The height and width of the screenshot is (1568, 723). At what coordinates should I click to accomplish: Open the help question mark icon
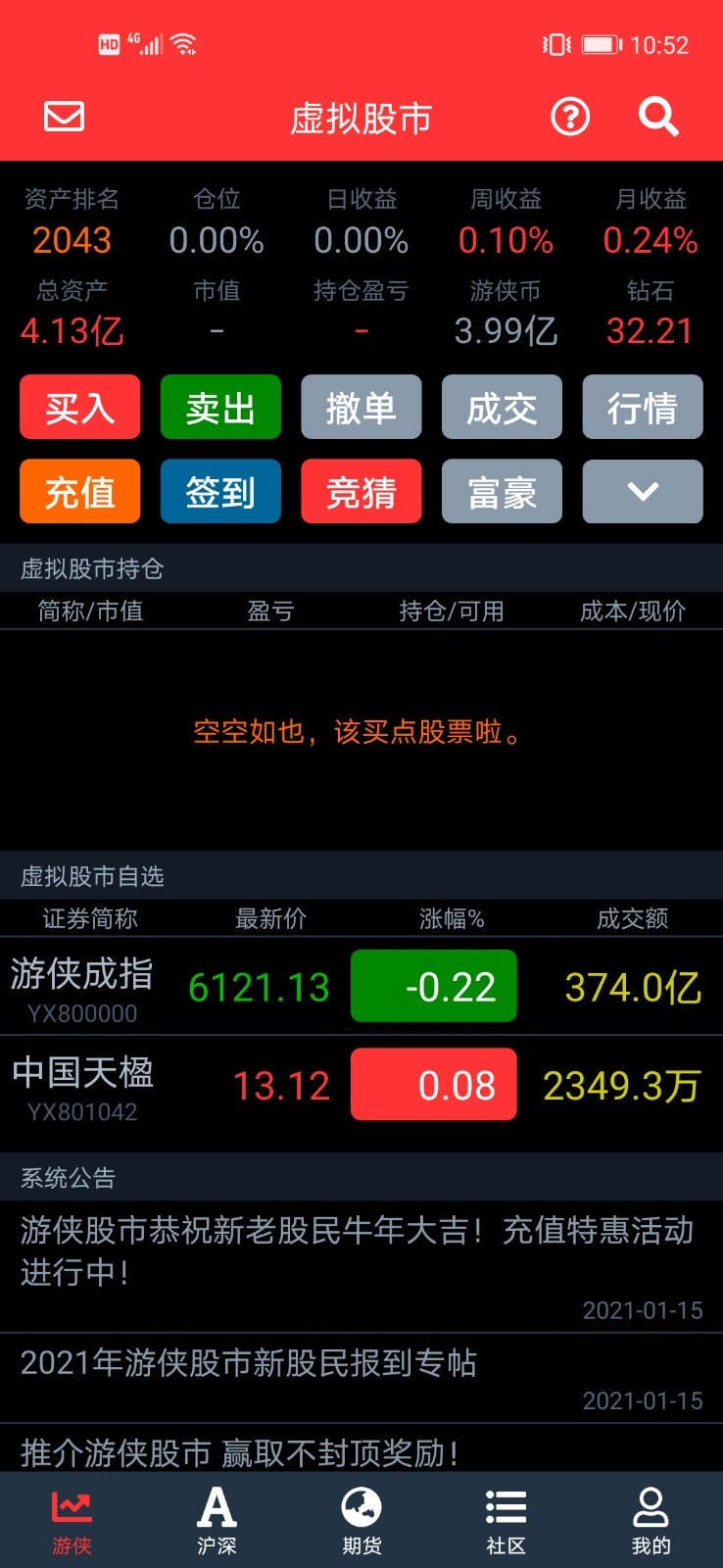coord(569,117)
